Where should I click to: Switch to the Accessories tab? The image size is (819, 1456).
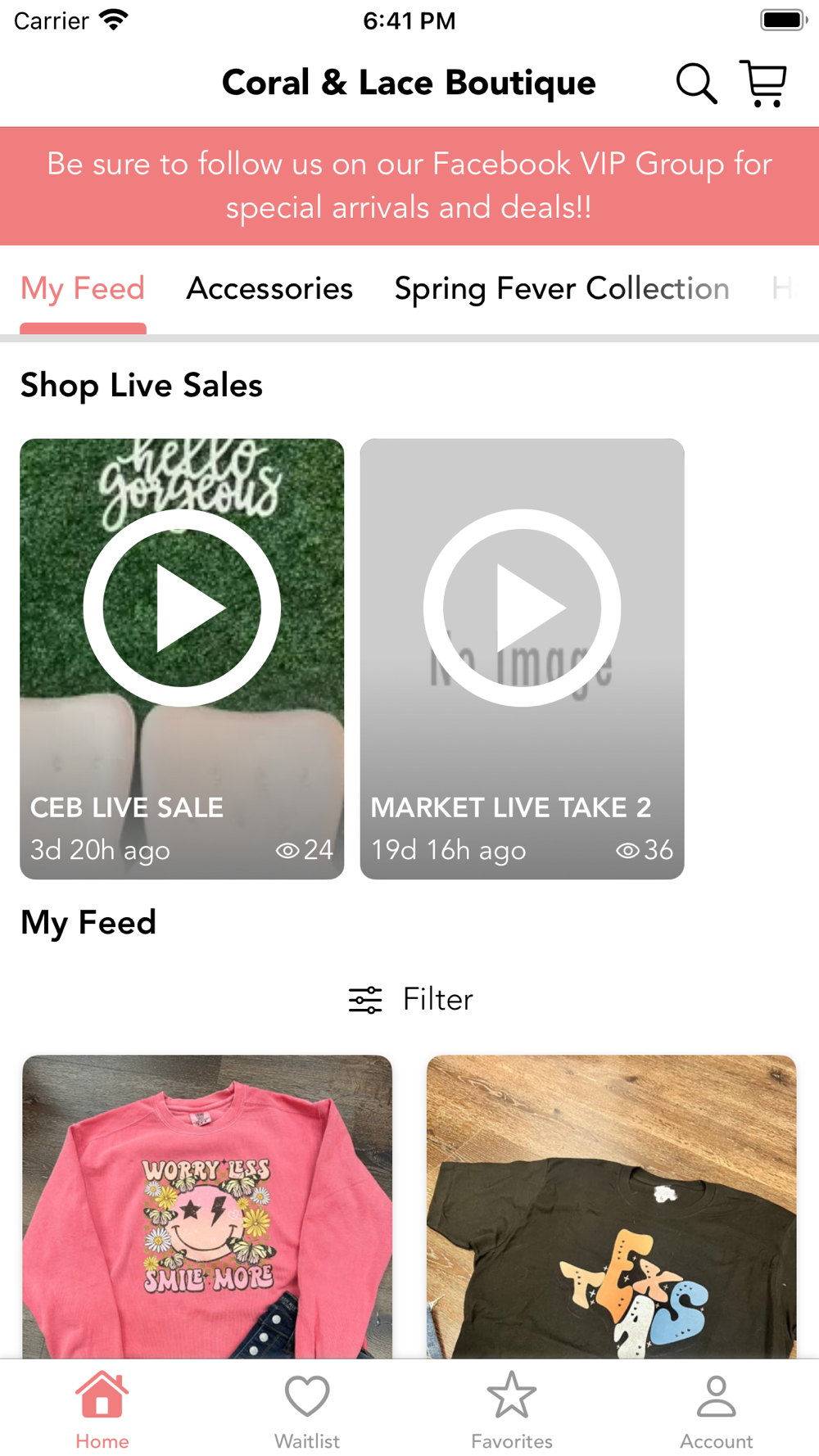pyautogui.click(x=269, y=289)
